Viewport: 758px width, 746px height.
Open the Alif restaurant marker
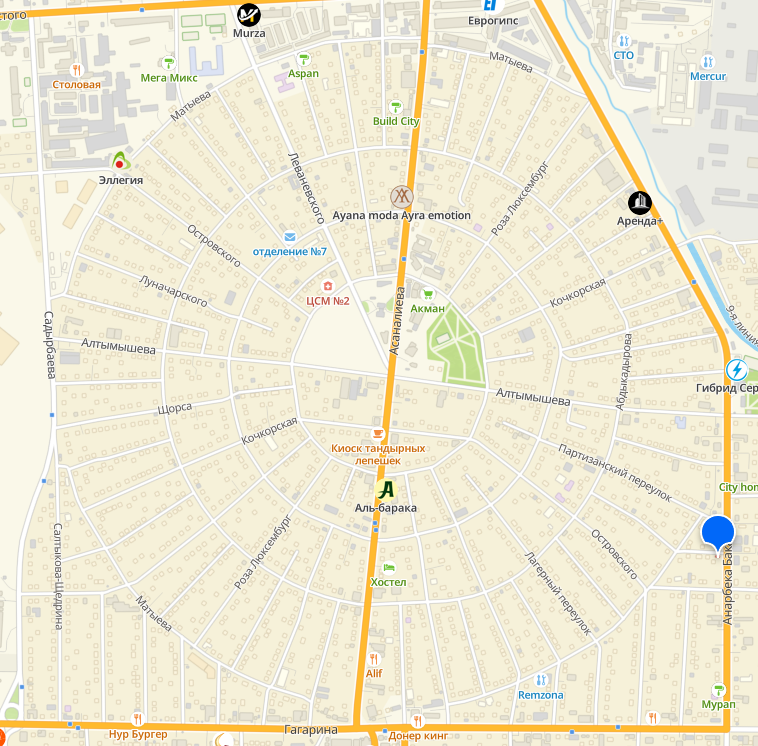pyautogui.click(x=373, y=658)
